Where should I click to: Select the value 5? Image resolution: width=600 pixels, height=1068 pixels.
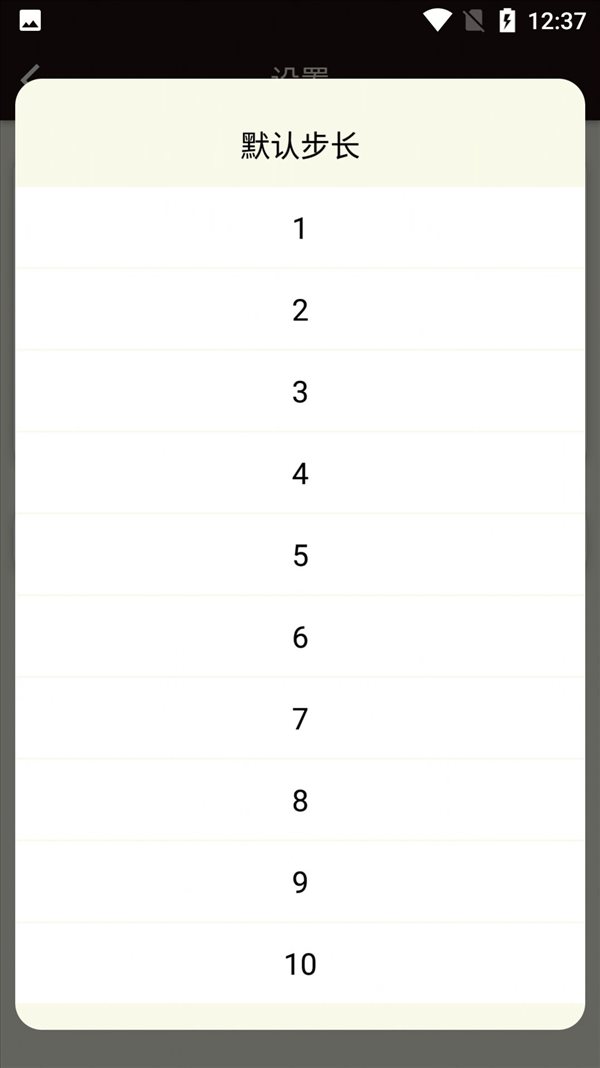(300, 554)
